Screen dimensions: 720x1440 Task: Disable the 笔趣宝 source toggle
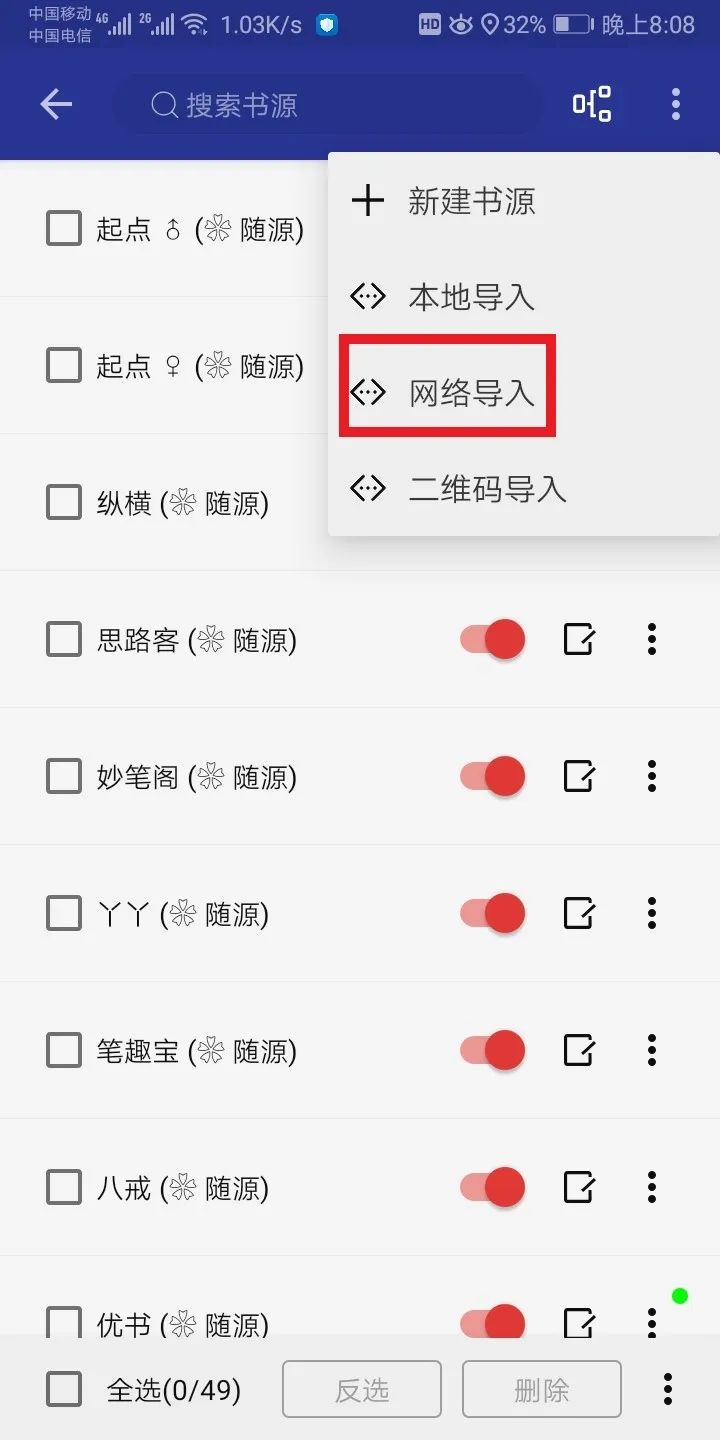pyautogui.click(x=490, y=1050)
